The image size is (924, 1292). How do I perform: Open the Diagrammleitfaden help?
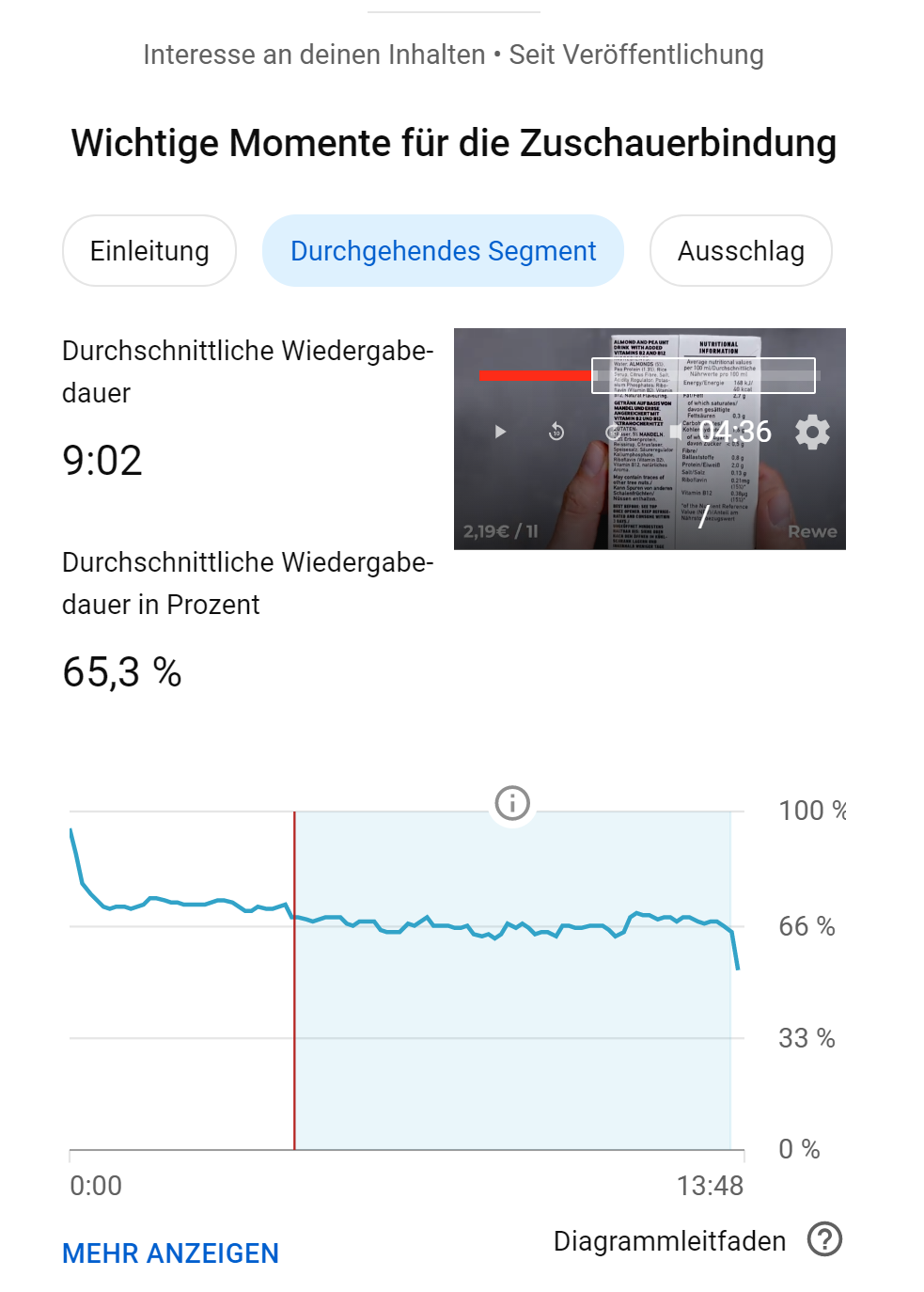click(x=824, y=1239)
